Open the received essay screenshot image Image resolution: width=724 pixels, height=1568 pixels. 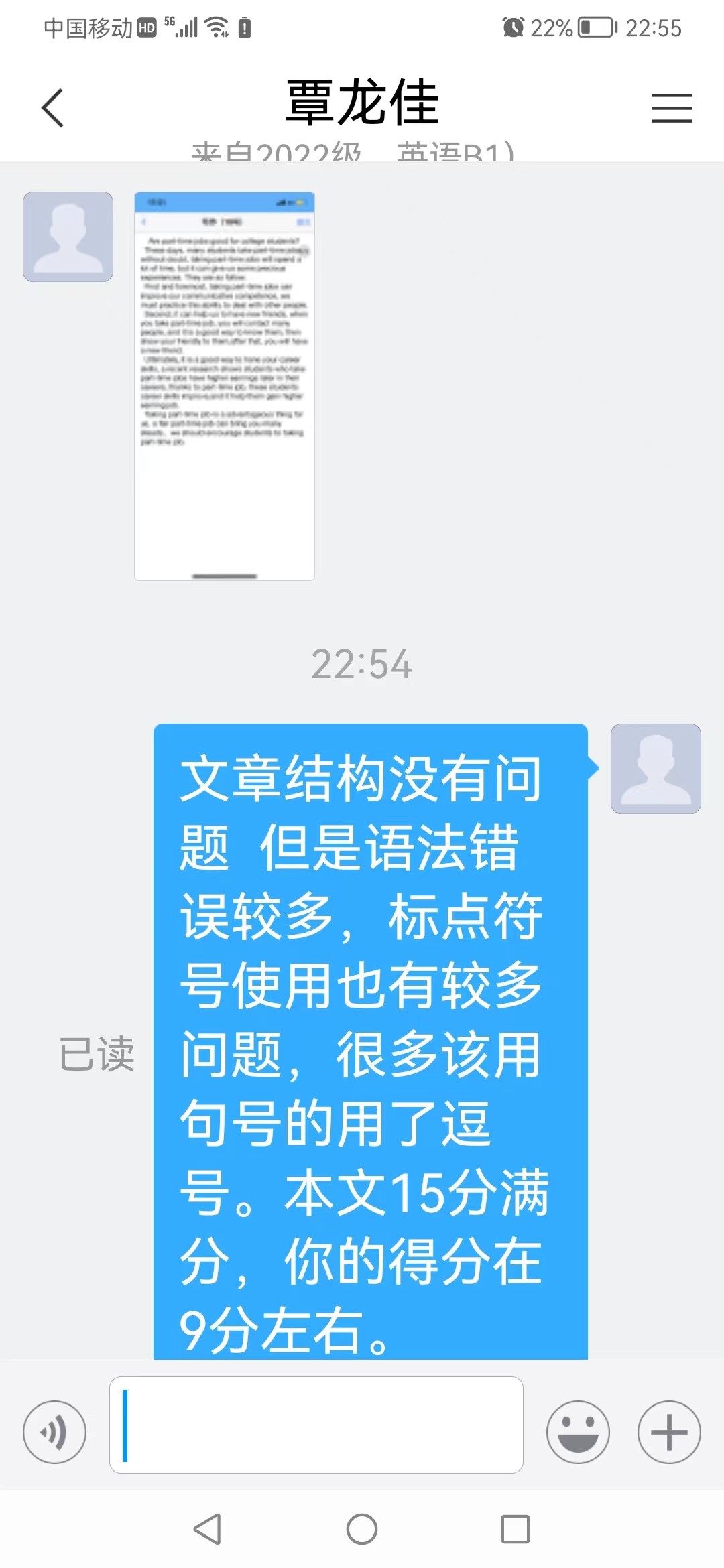pos(225,385)
